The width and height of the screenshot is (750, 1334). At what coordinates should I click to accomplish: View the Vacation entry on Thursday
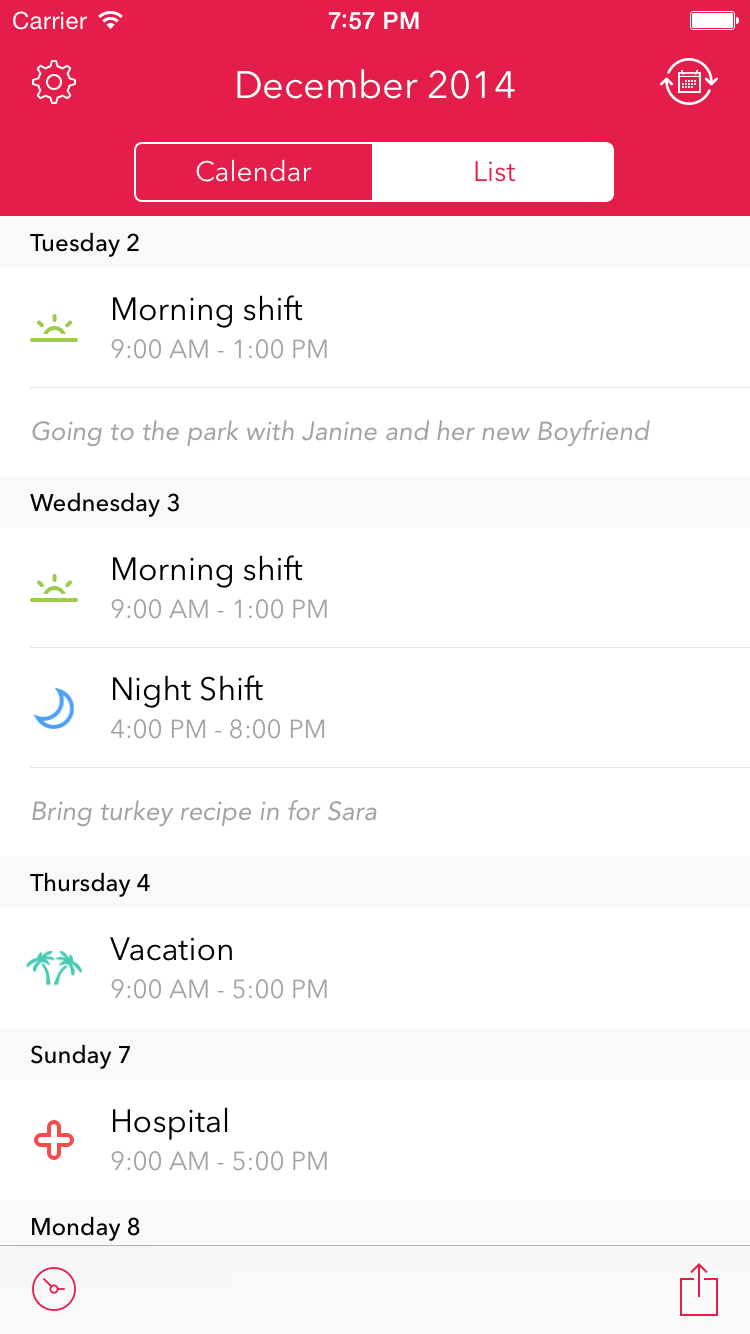point(375,968)
